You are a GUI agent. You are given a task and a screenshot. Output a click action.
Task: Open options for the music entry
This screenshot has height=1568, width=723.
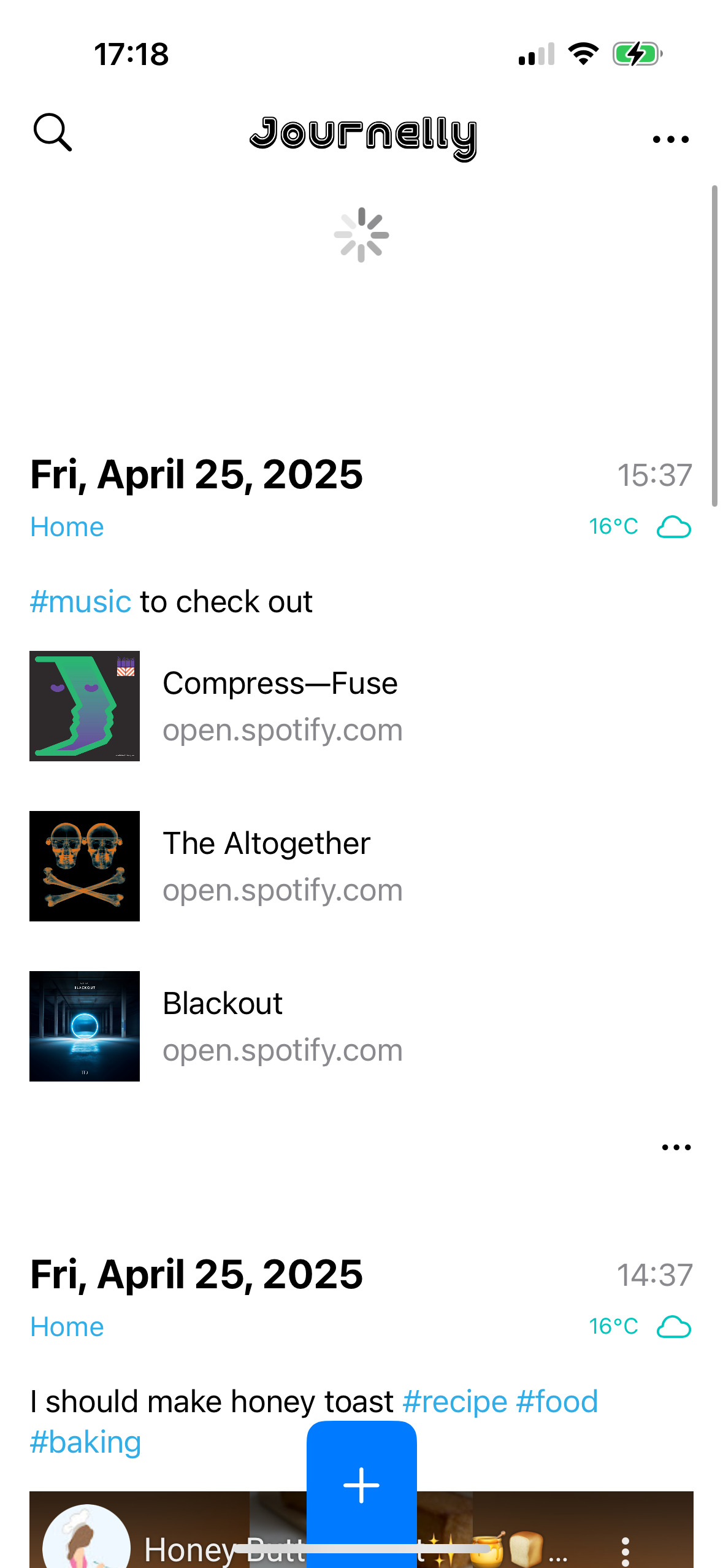click(x=676, y=1147)
